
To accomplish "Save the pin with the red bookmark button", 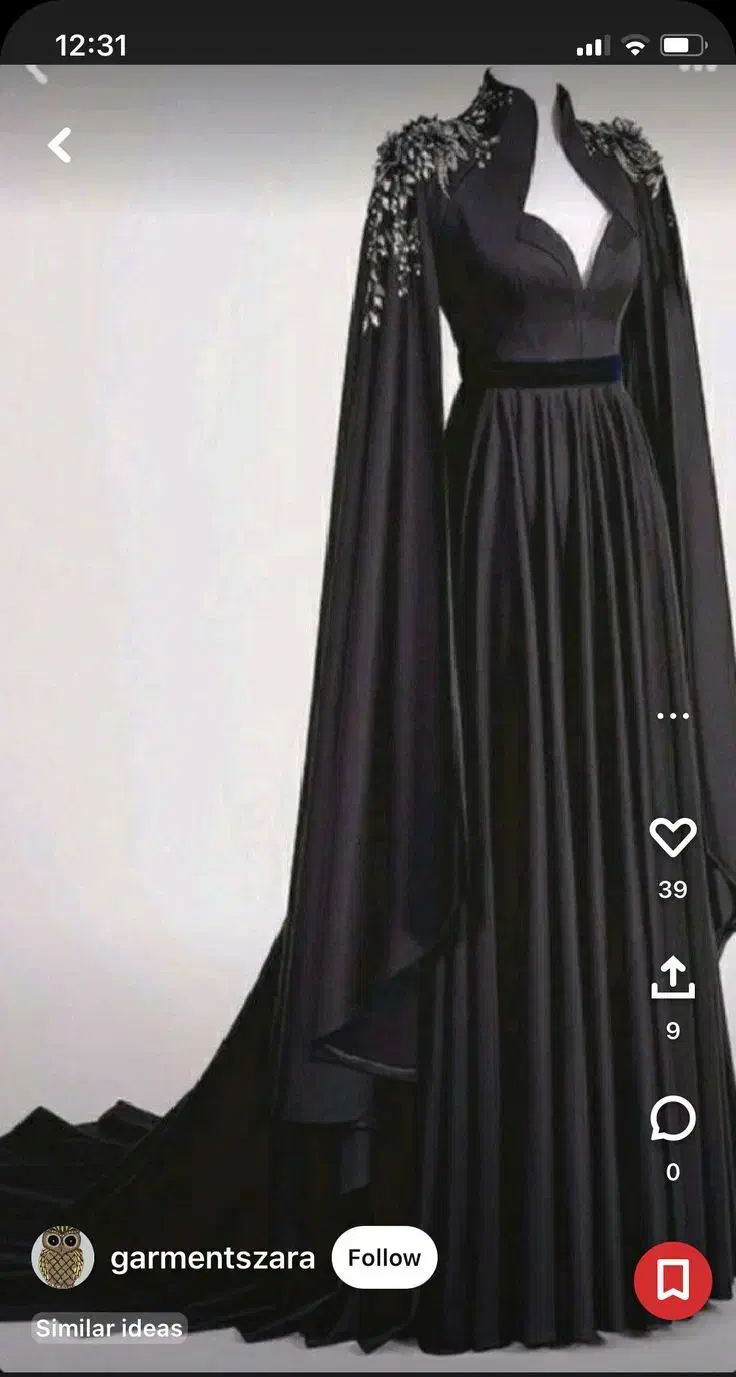I will [x=675, y=1280].
